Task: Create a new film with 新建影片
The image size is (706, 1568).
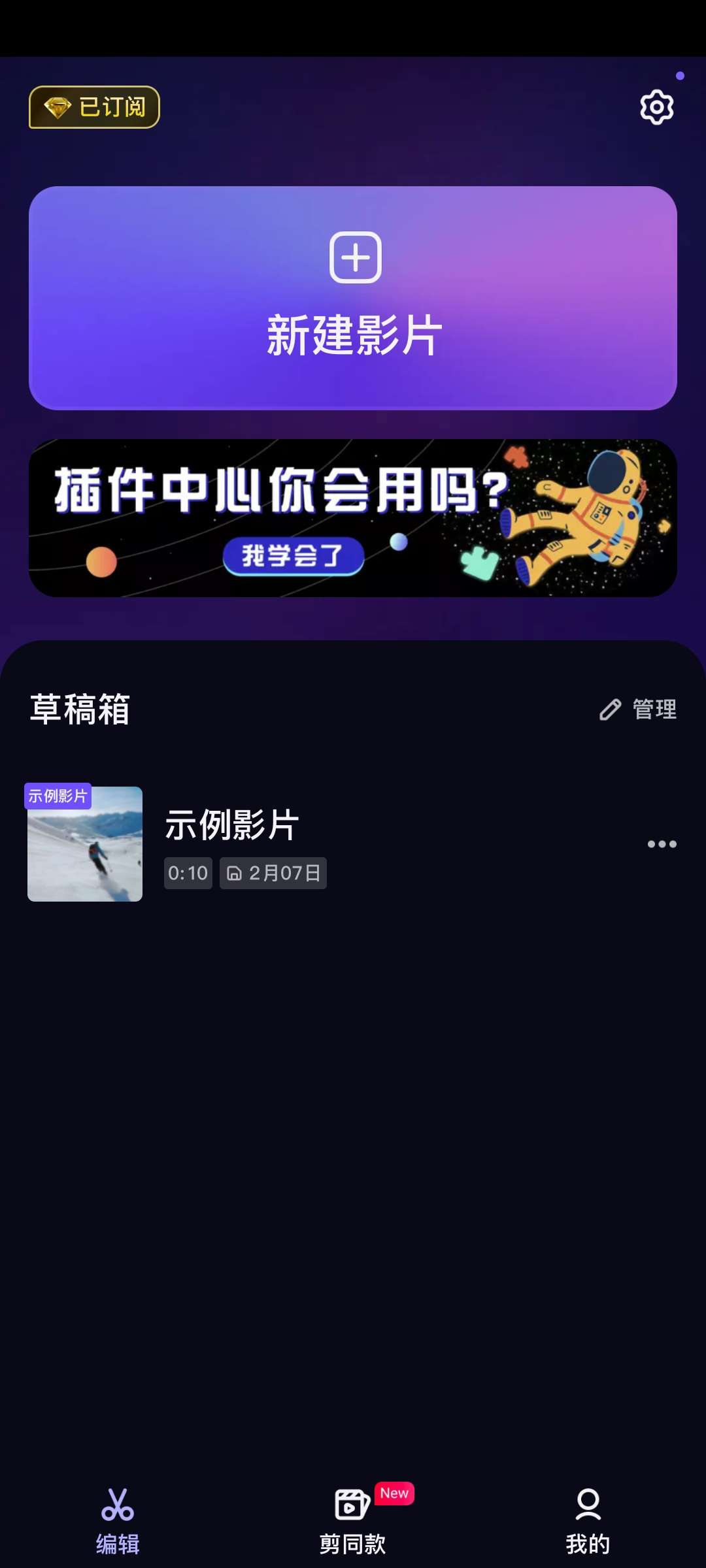Action: 353,298
